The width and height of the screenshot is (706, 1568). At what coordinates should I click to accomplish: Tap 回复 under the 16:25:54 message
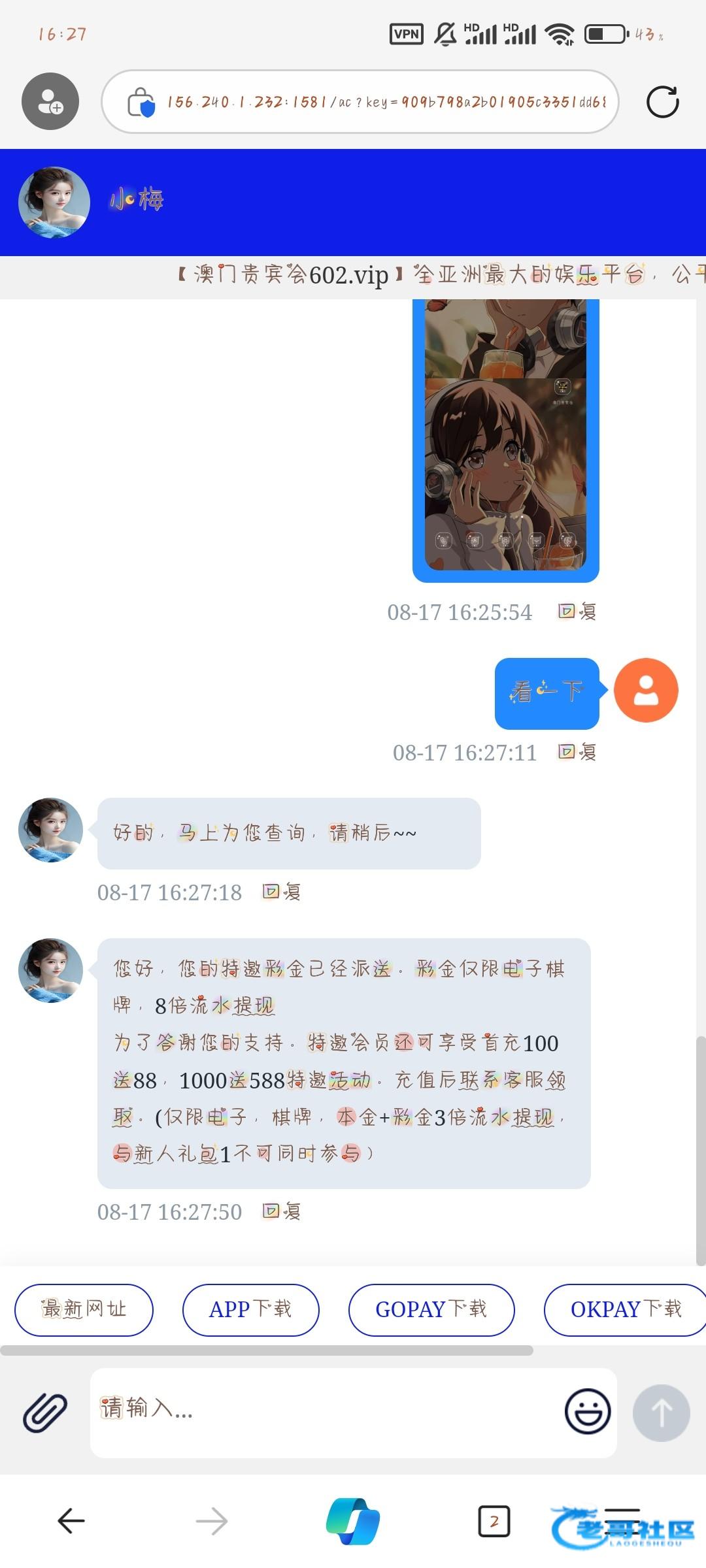point(577,612)
